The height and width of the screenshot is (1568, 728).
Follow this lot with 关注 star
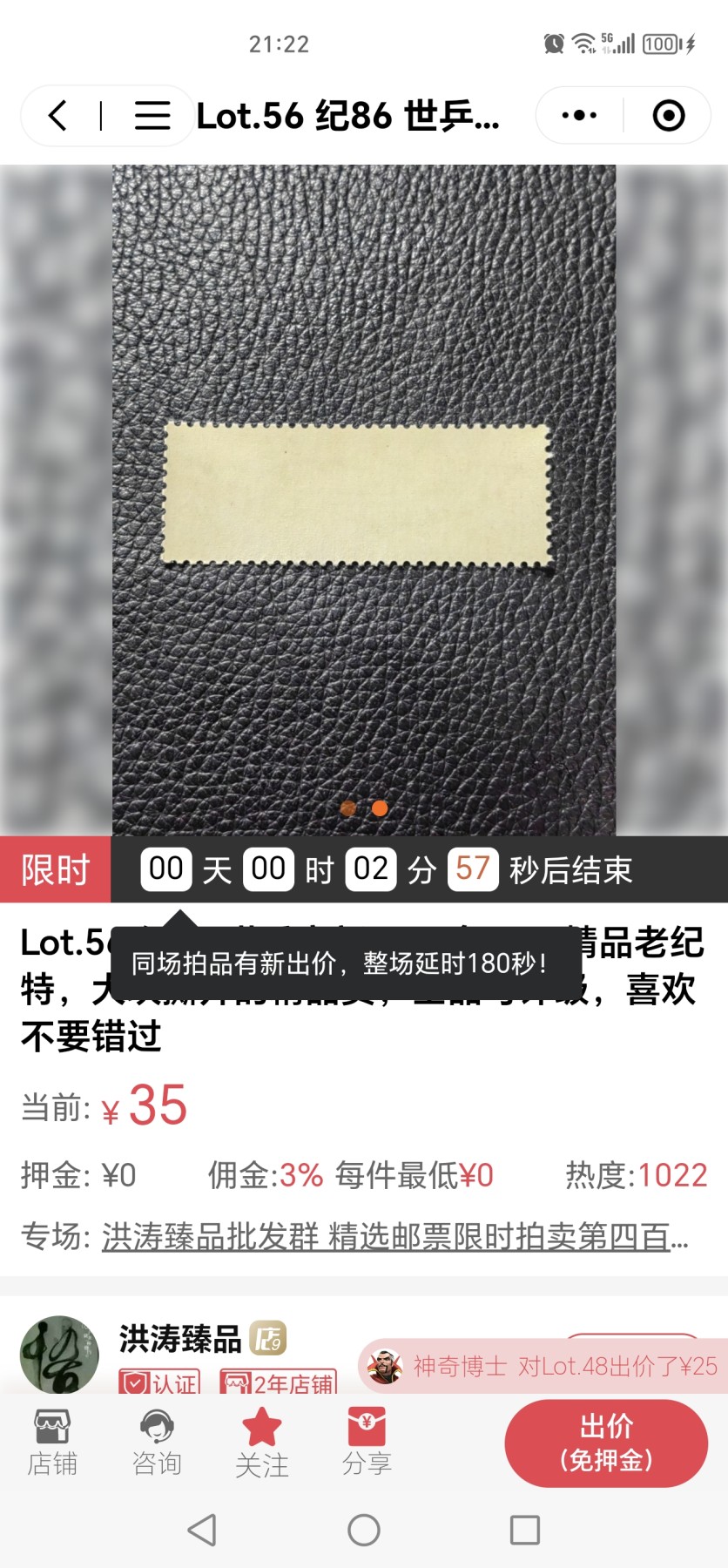(261, 1444)
